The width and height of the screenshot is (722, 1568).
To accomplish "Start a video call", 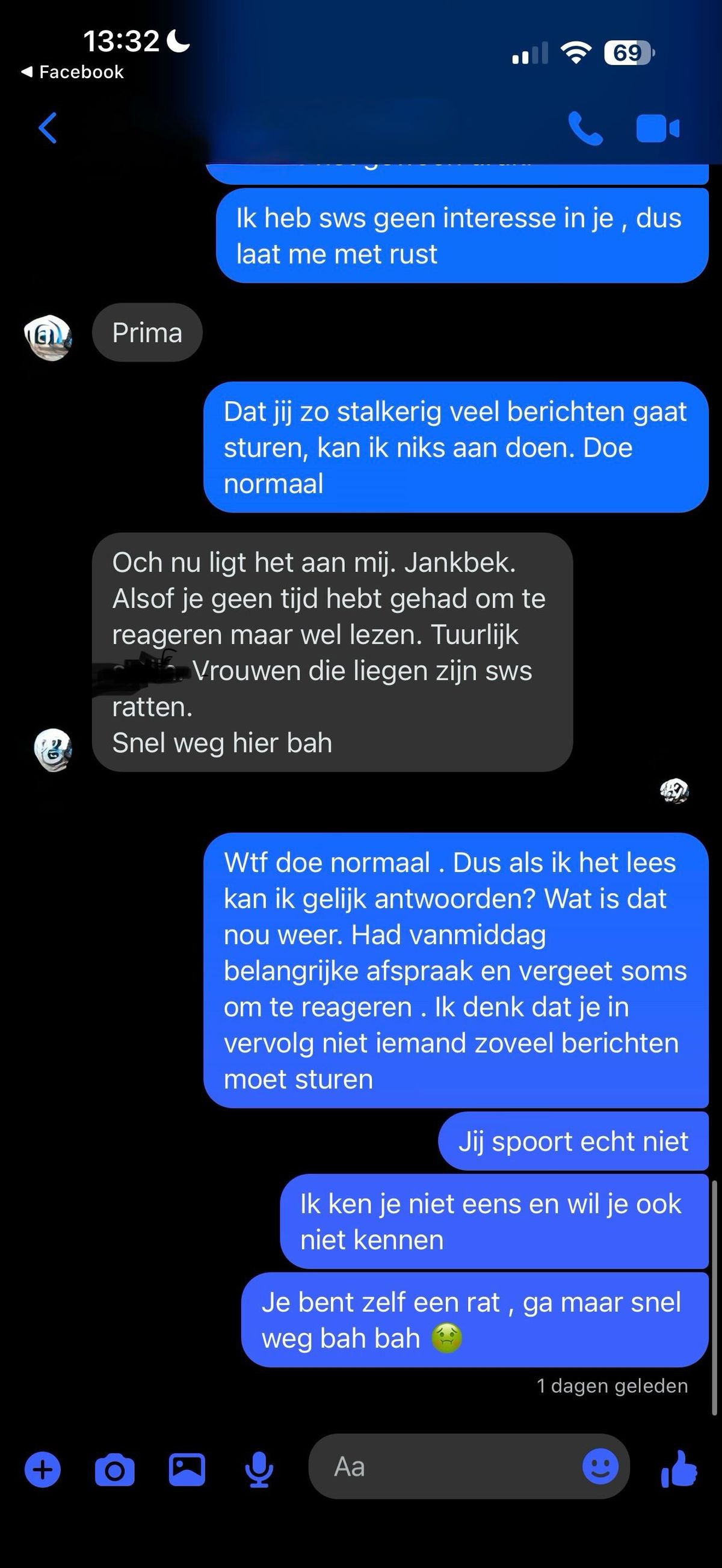I will 658,129.
